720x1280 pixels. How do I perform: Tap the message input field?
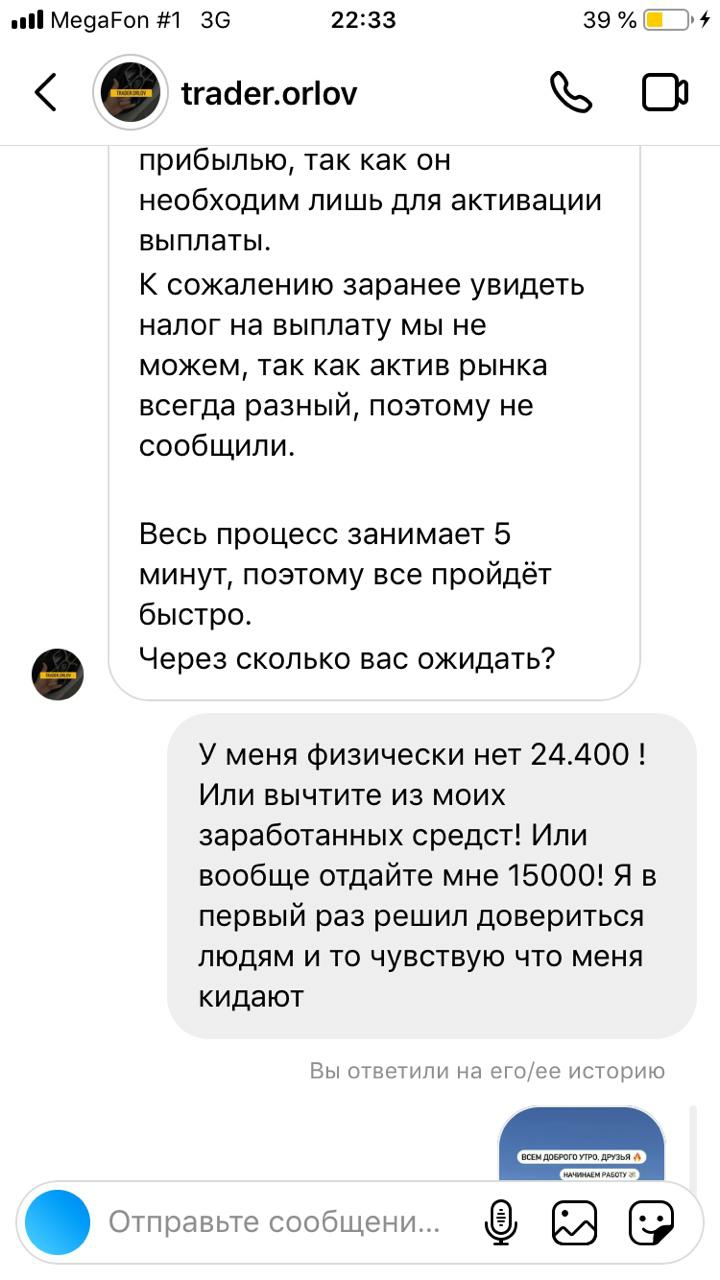[274, 1222]
